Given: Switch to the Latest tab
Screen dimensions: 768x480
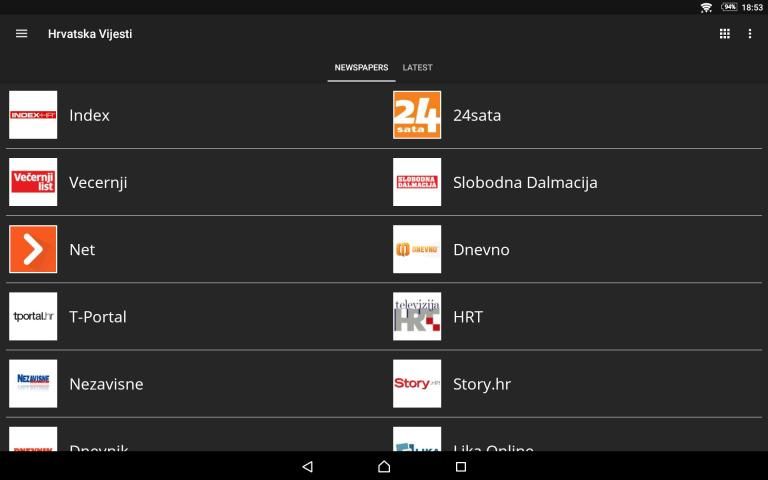Looking at the screenshot, I should (417, 68).
